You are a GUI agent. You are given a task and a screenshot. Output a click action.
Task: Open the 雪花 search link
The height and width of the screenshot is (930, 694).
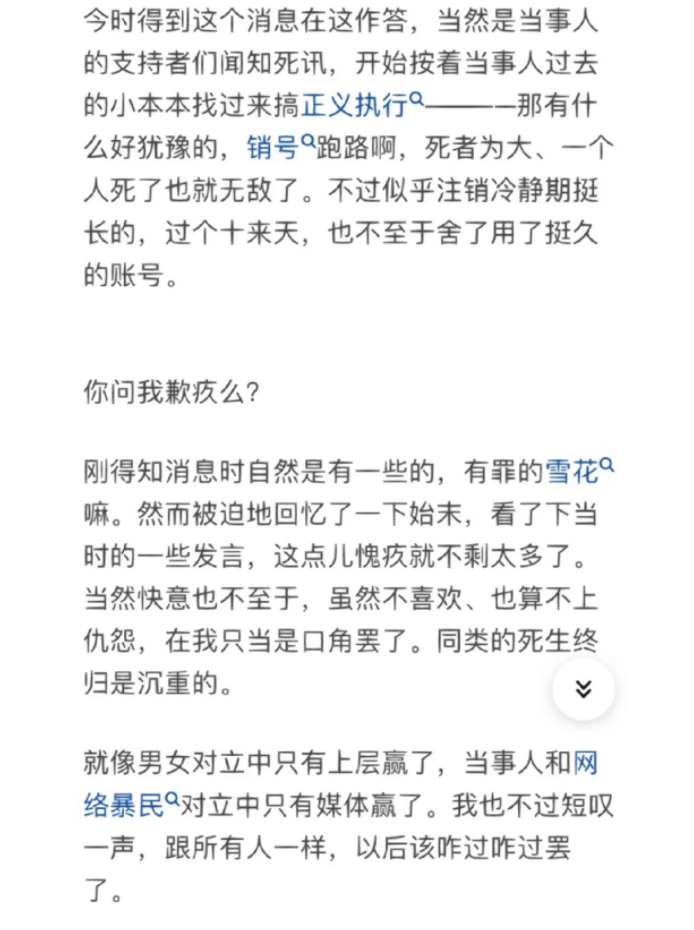coord(579,472)
